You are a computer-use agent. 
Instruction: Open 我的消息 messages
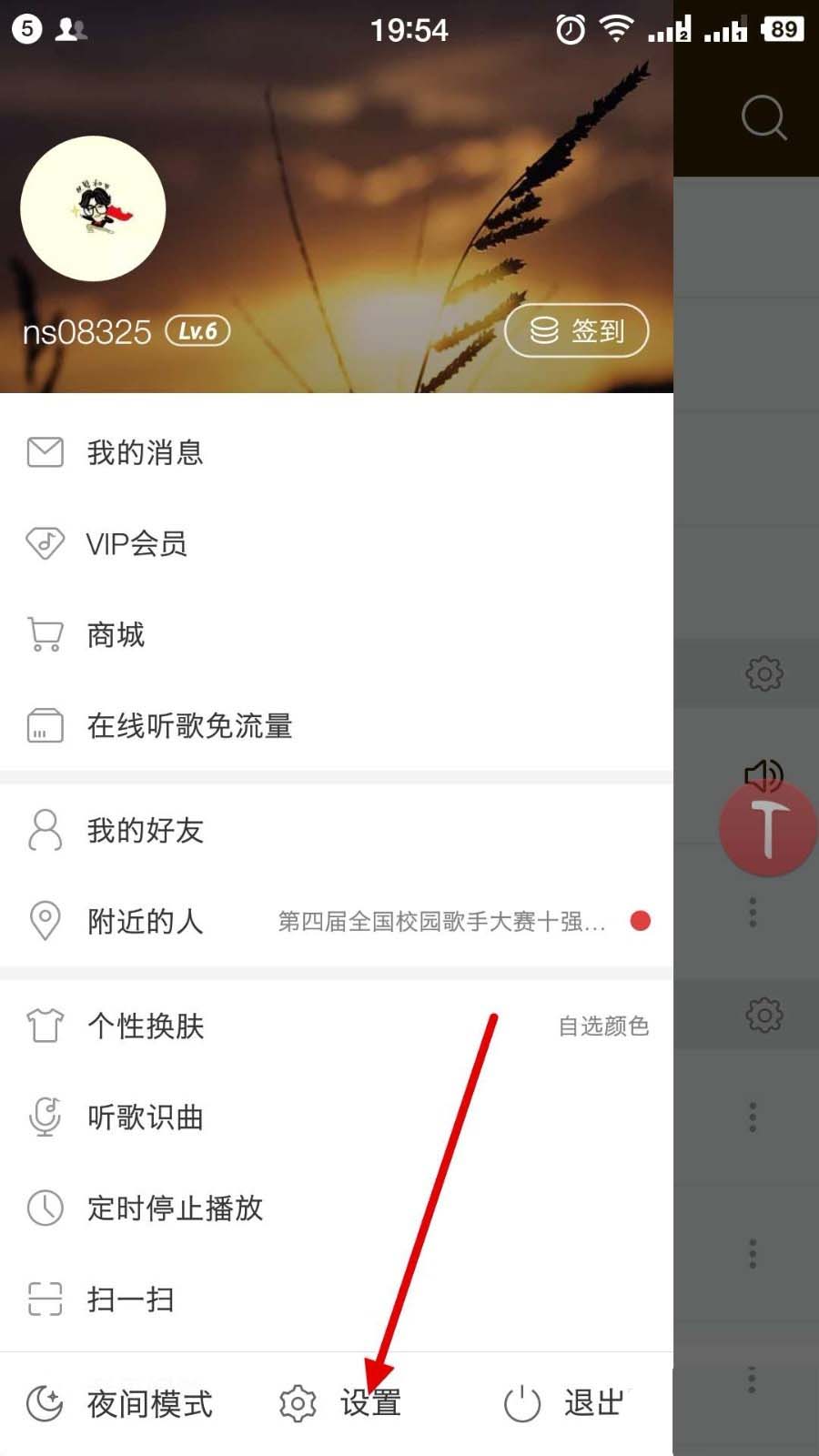[146, 452]
